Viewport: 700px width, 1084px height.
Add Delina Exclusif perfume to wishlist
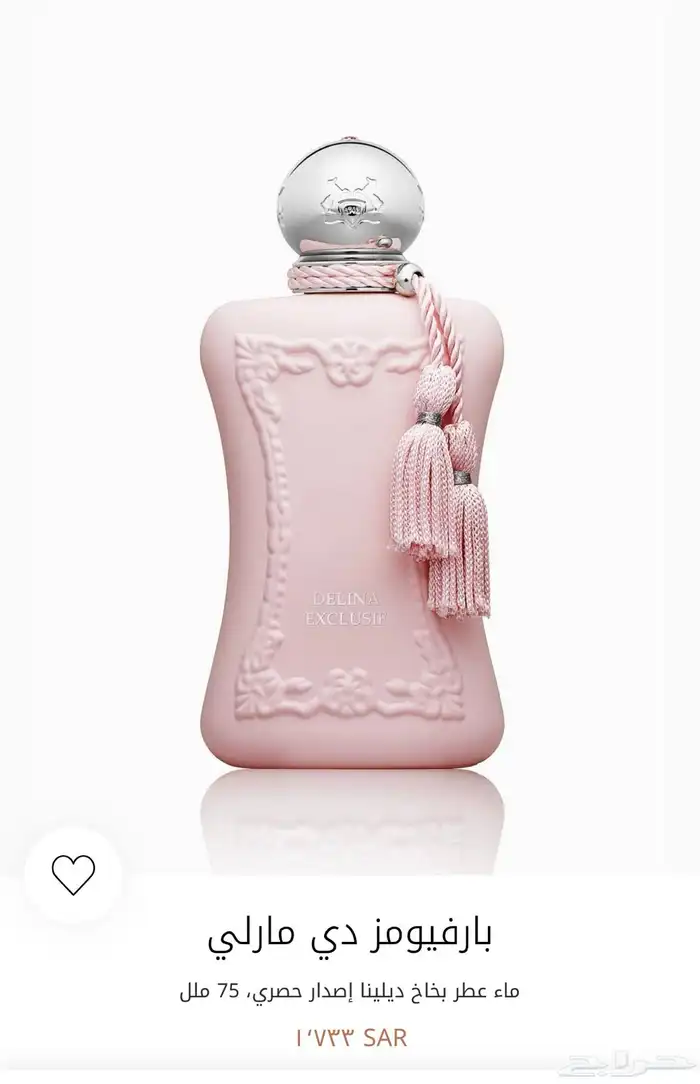pyautogui.click(x=73, y=875)
